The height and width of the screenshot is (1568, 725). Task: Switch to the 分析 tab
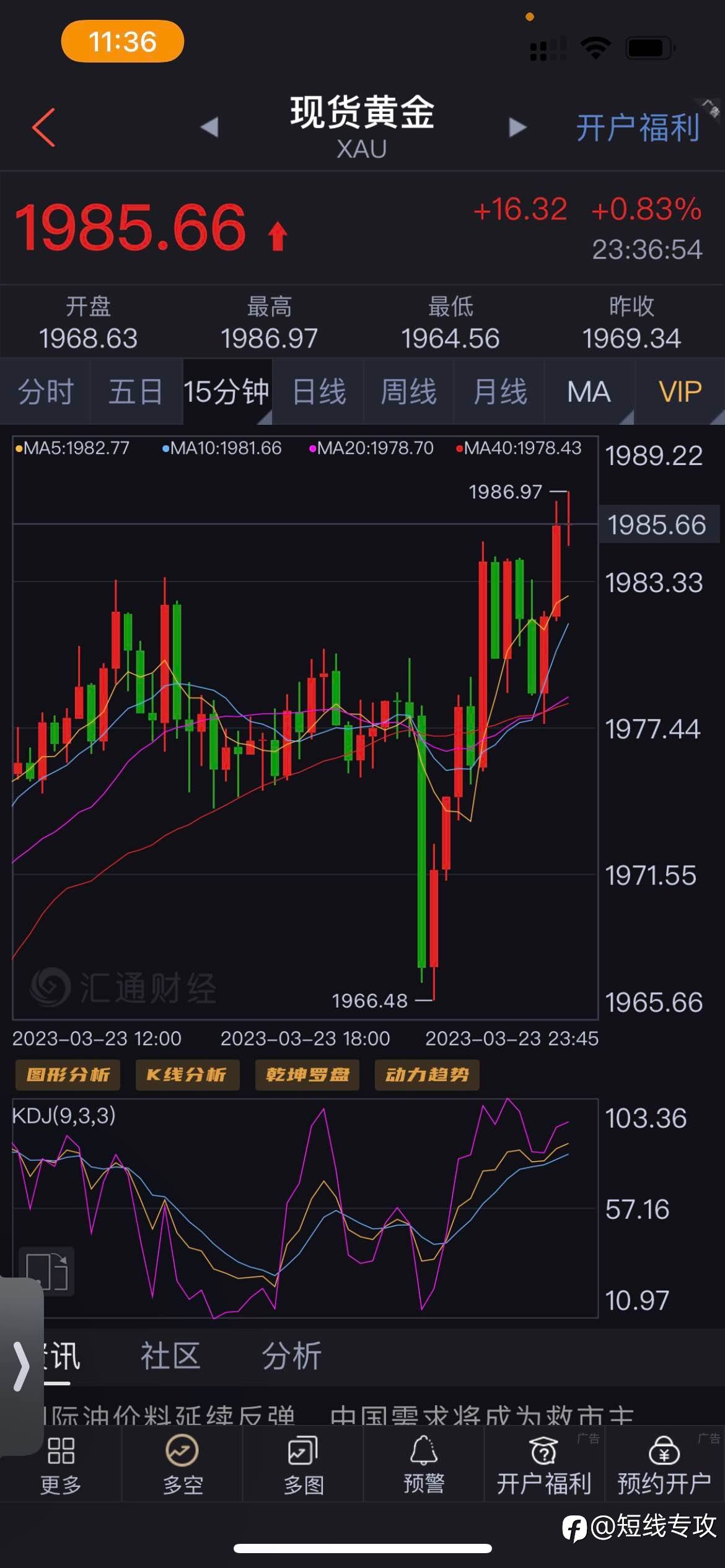[x=291, y=1356]
